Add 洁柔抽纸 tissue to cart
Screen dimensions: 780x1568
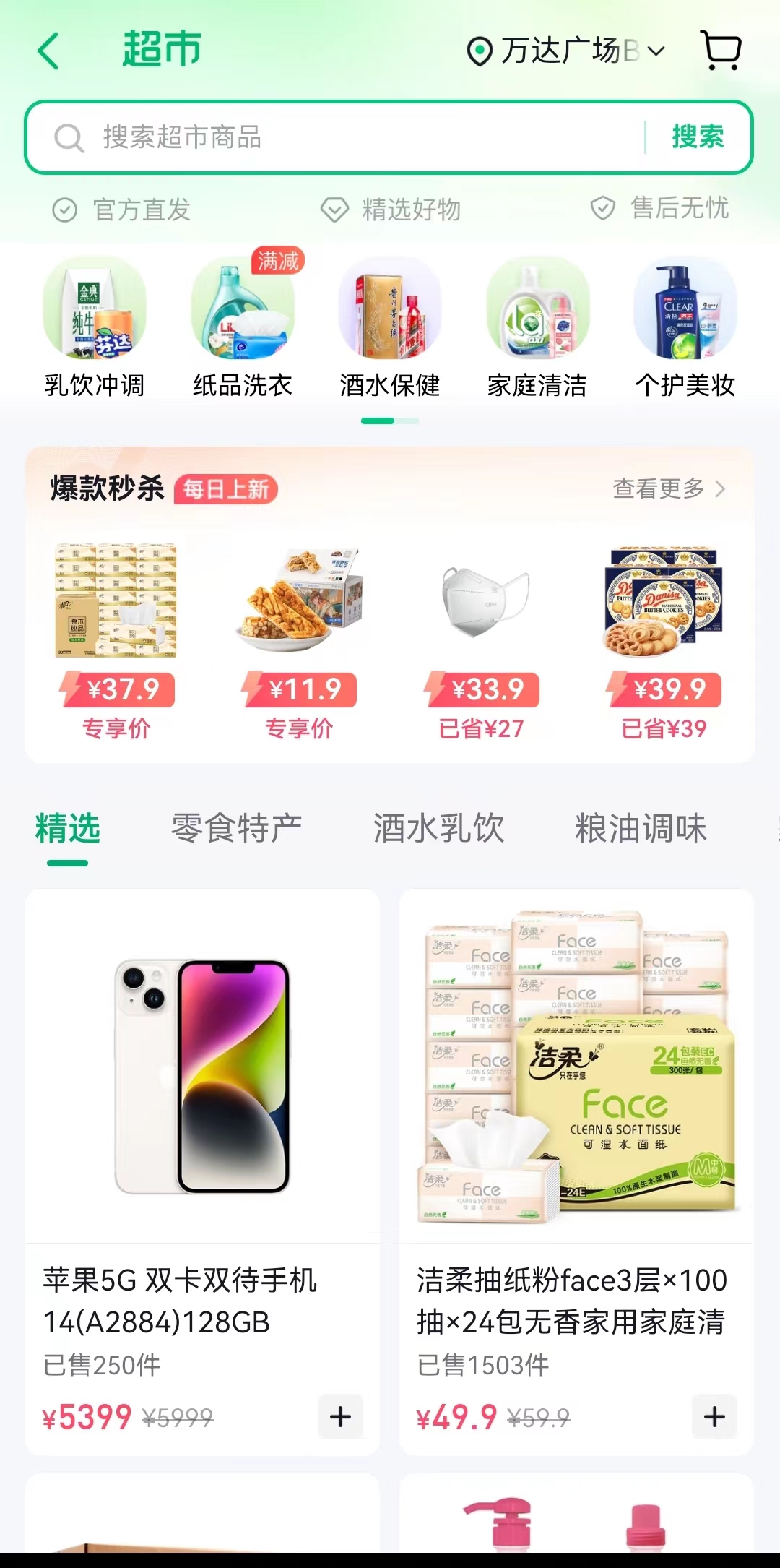pyautogui.click(x=714, y=1417)
